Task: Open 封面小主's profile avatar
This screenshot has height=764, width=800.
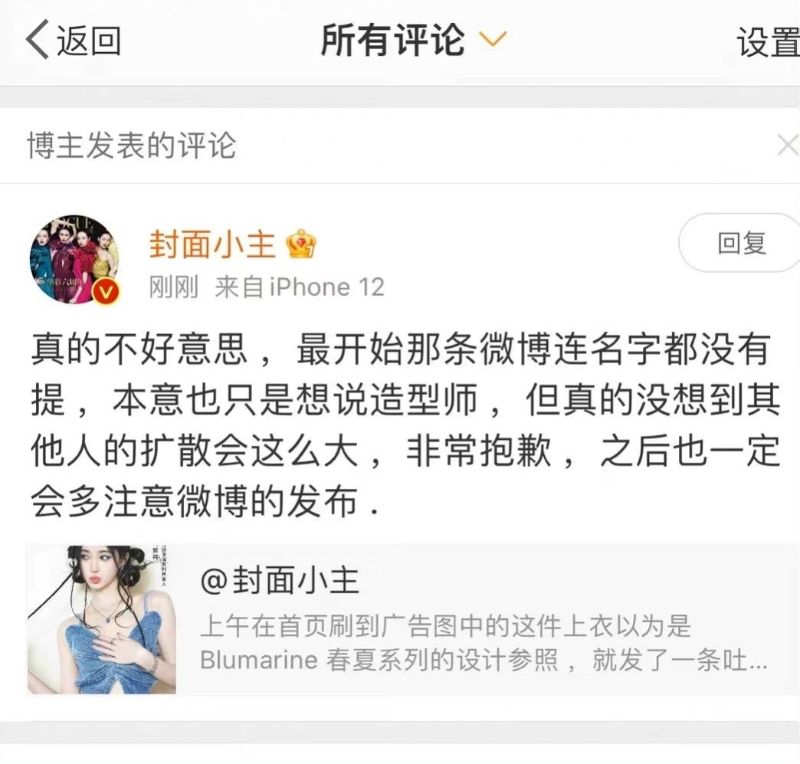Action: click(x=74, y=259)
